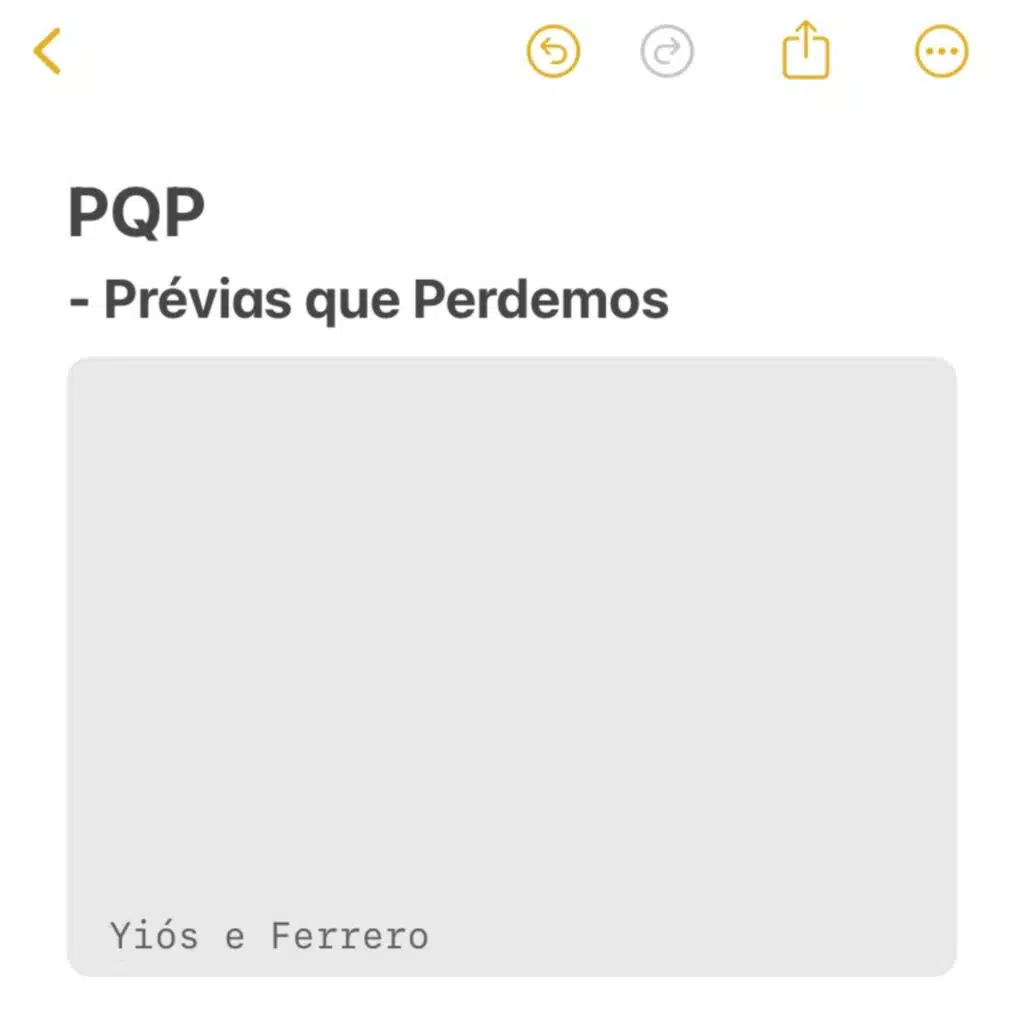Undo the last edit

tap(554, 51)
